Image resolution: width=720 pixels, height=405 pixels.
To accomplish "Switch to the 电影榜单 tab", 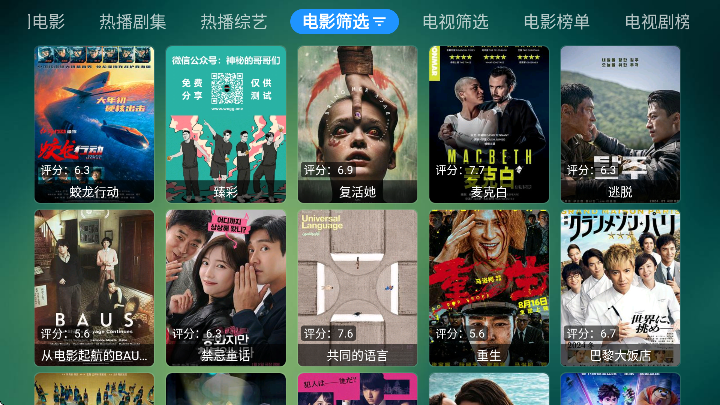I will pos(556,22).
